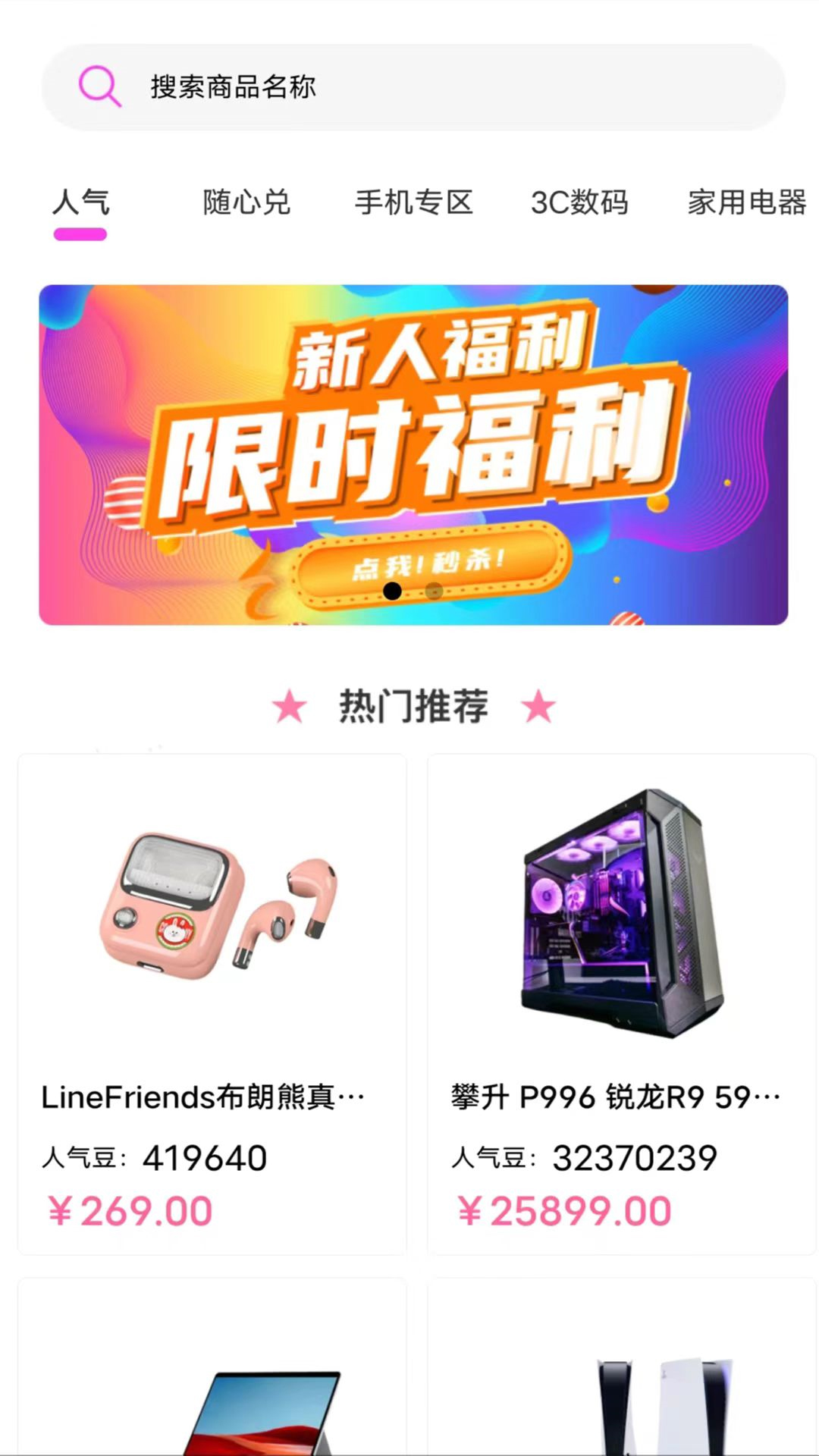Select the 3C数码 category tab
The width and height of the screenshot is (819, 1456).
(580, 202)
